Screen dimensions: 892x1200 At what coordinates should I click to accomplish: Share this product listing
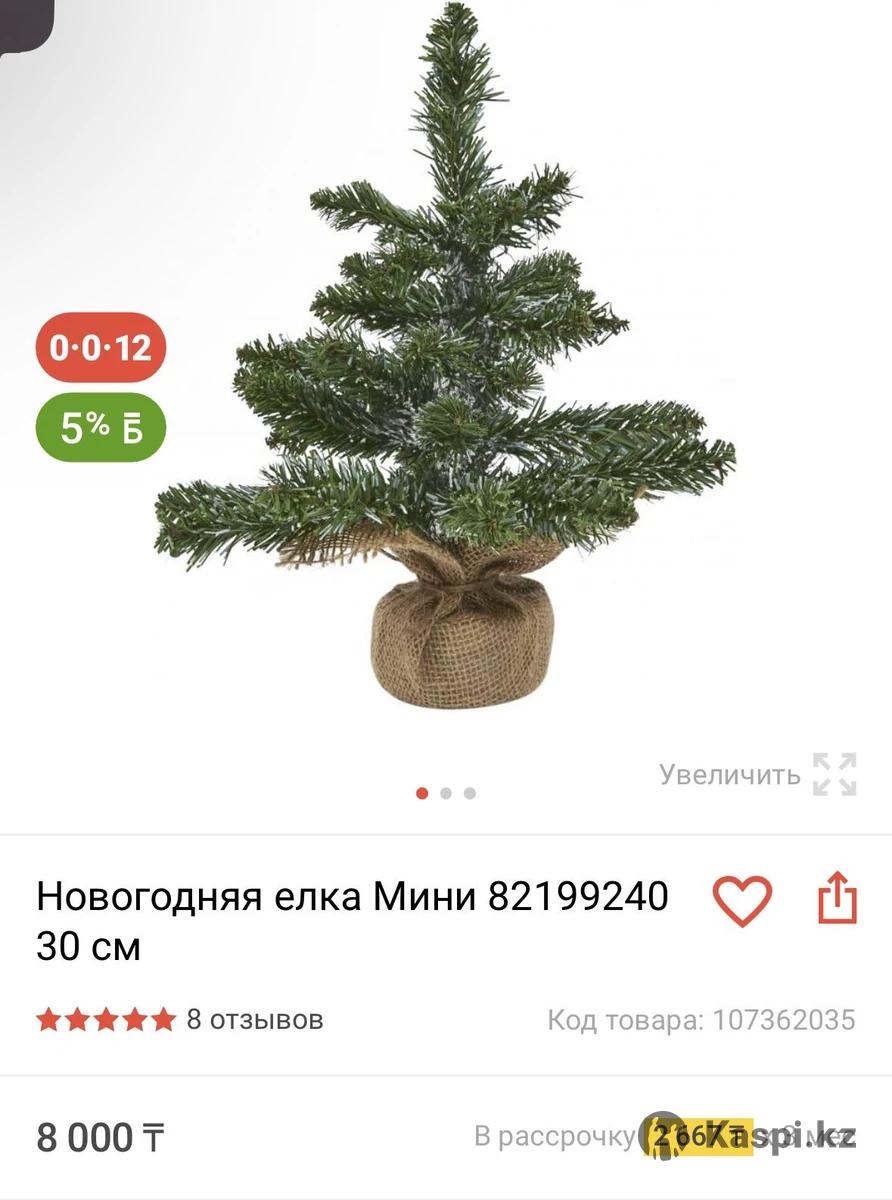tap(838, 898)
